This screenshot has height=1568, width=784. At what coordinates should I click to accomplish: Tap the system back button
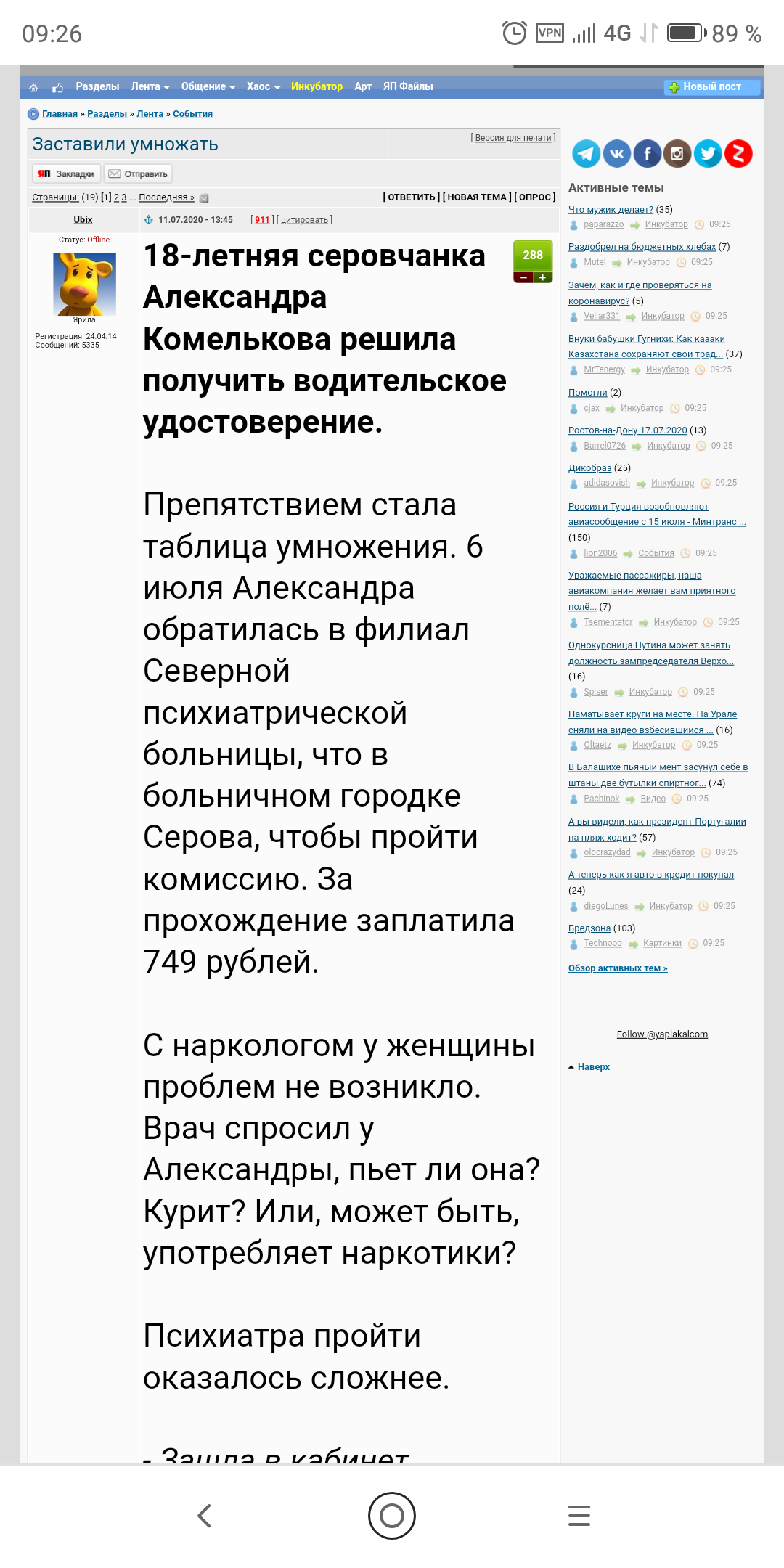[x=205, y=1516]
